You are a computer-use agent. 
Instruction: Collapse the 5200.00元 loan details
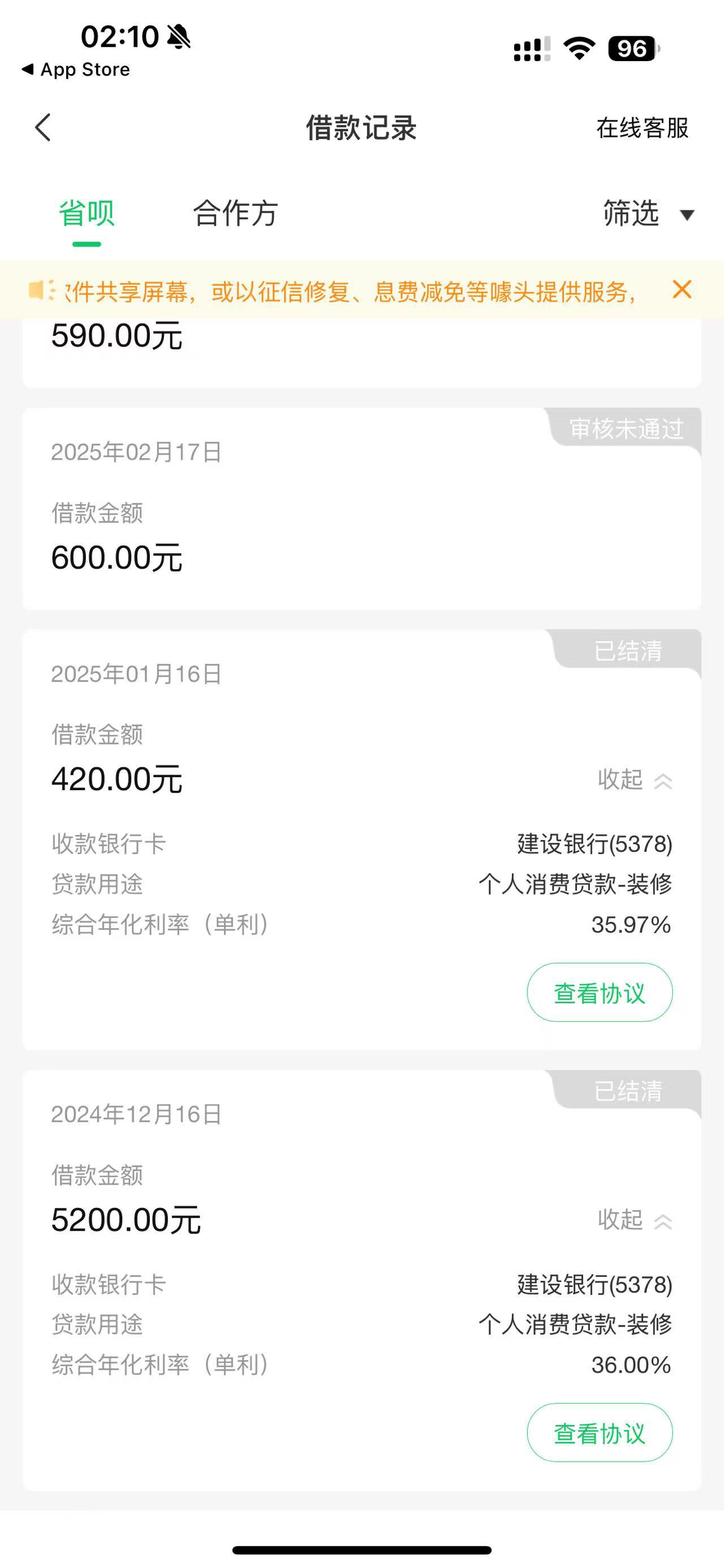click(635, 1220)
